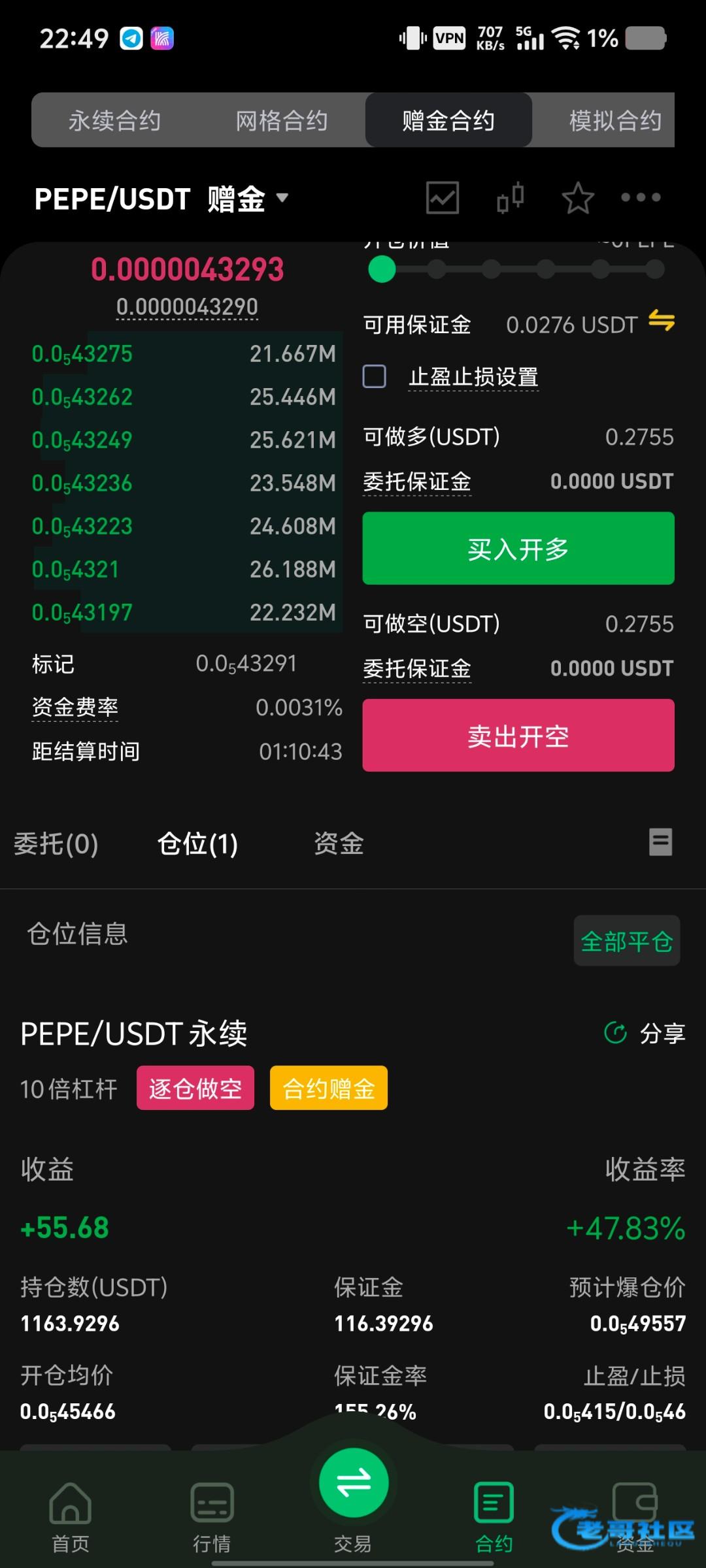This screenshot has width=706, height=1568.
Task: Open the price chart icon
Action: (443, 197)
